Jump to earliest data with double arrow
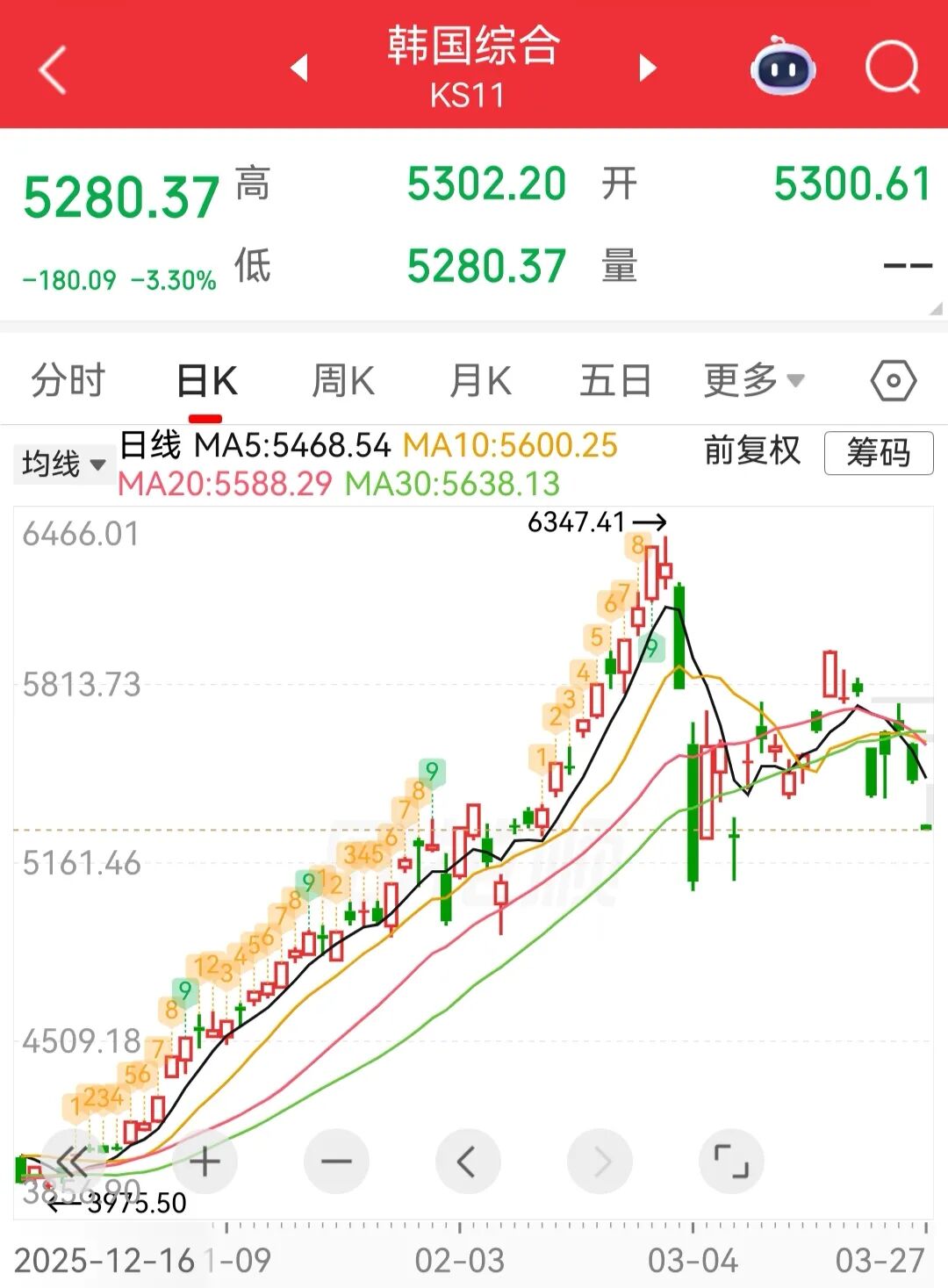948x1288 pixels. (72, 1162)
